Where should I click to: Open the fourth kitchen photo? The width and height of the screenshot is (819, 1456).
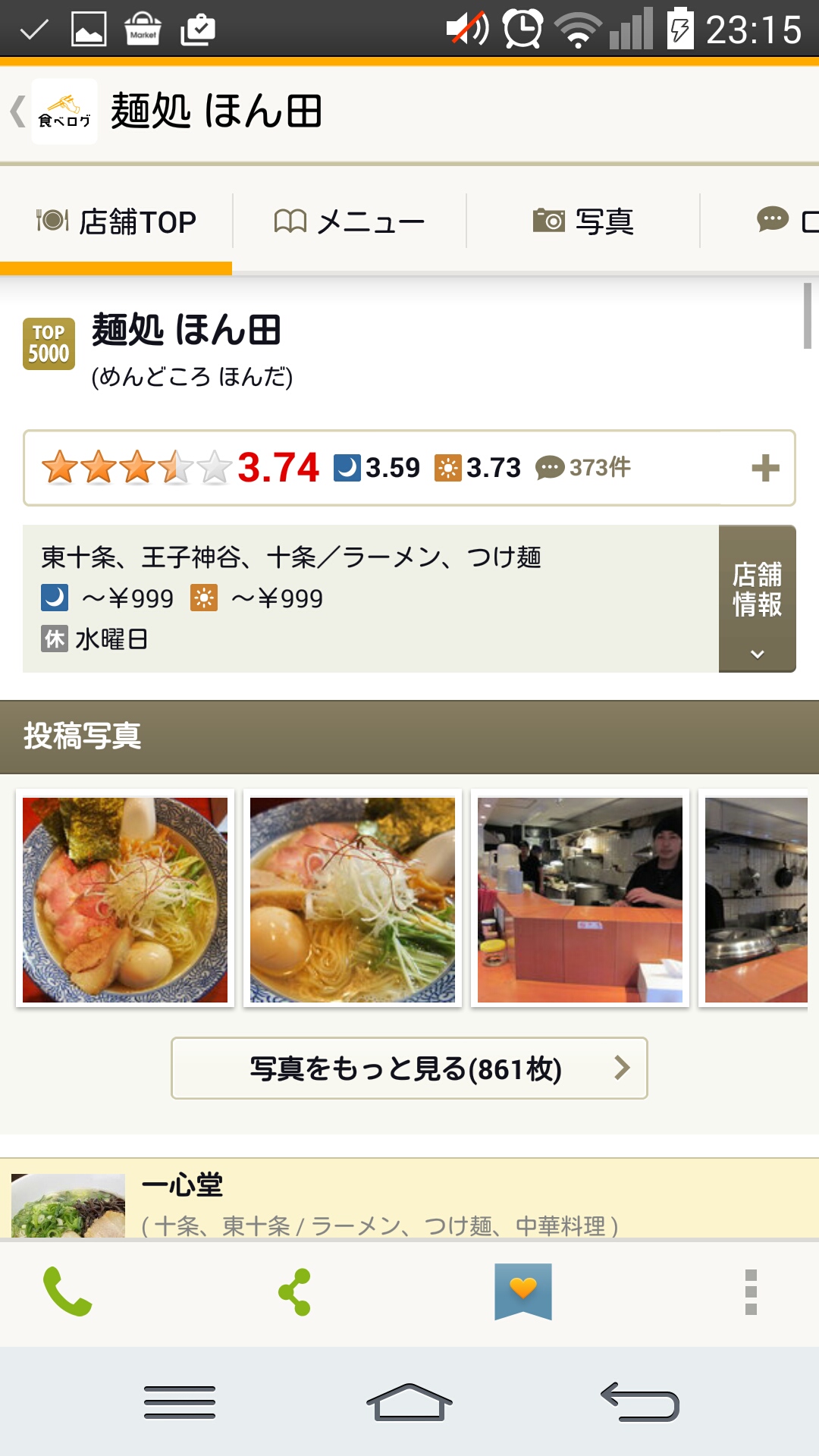click(755, 899)
